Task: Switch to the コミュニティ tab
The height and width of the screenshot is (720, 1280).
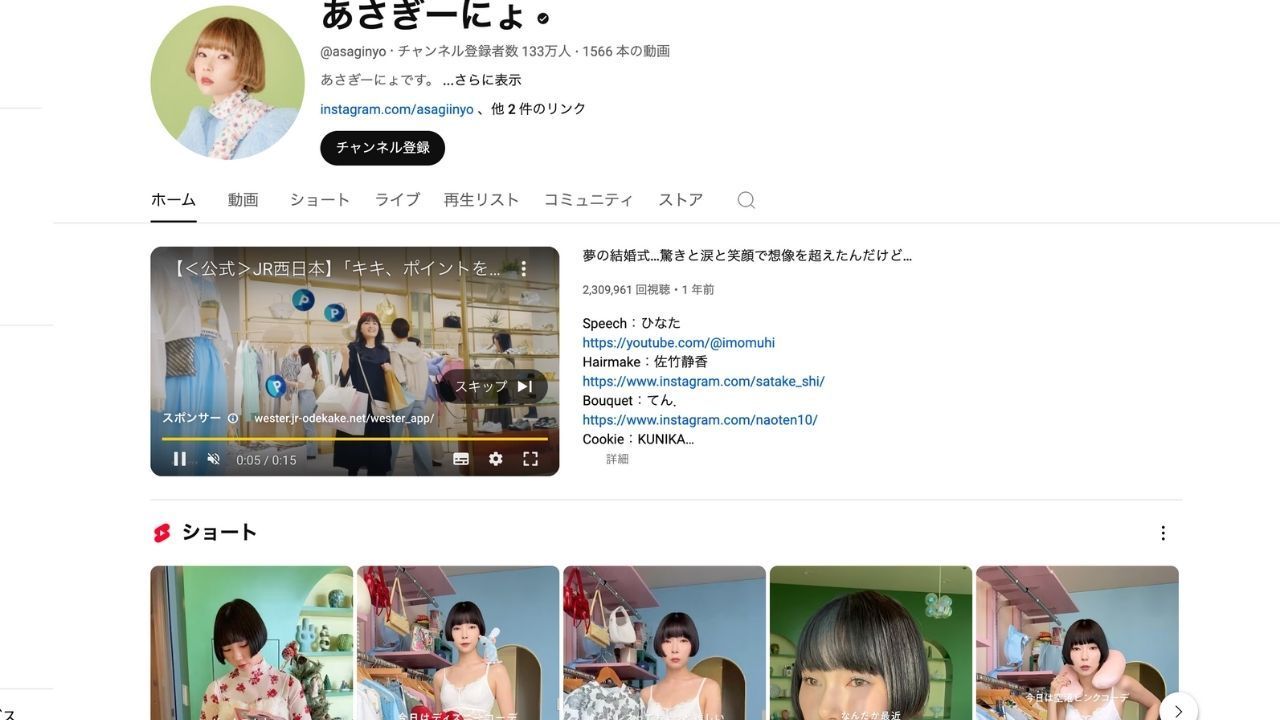Action: (588, 200)
